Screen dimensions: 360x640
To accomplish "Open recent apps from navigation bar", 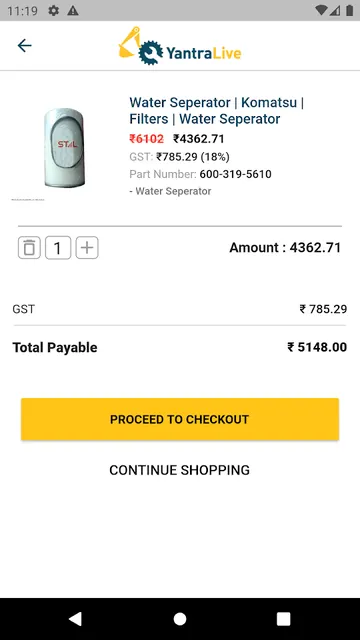I will pos(283,619).
